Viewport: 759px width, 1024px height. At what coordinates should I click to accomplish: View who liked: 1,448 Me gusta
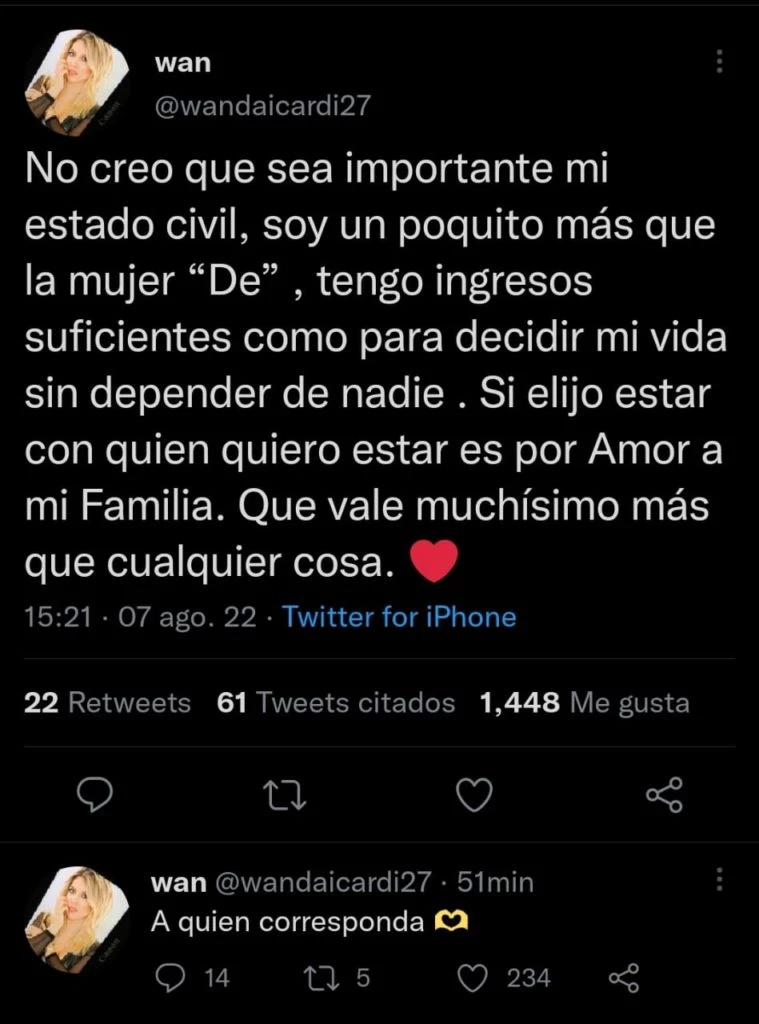click(584, 703)
